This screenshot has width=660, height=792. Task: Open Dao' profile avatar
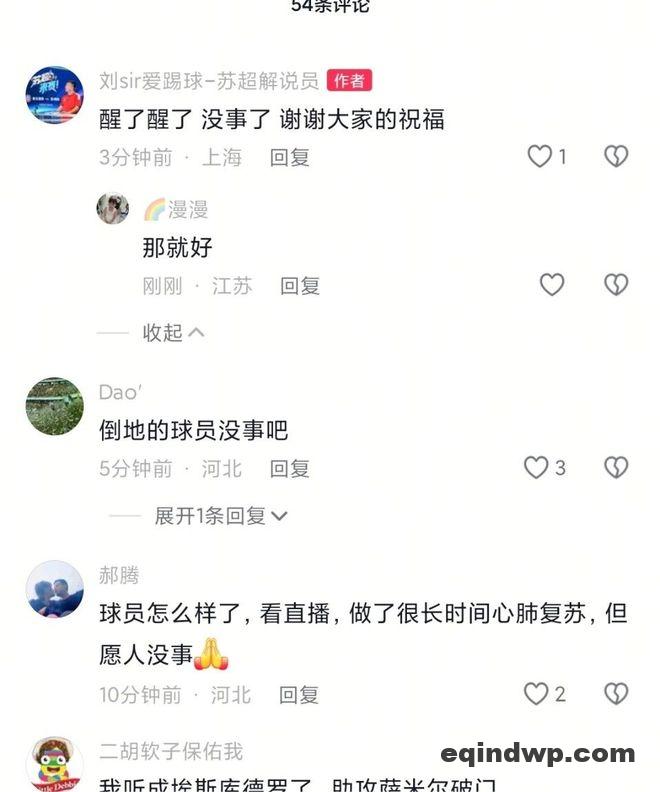click(x=54, y=406)
